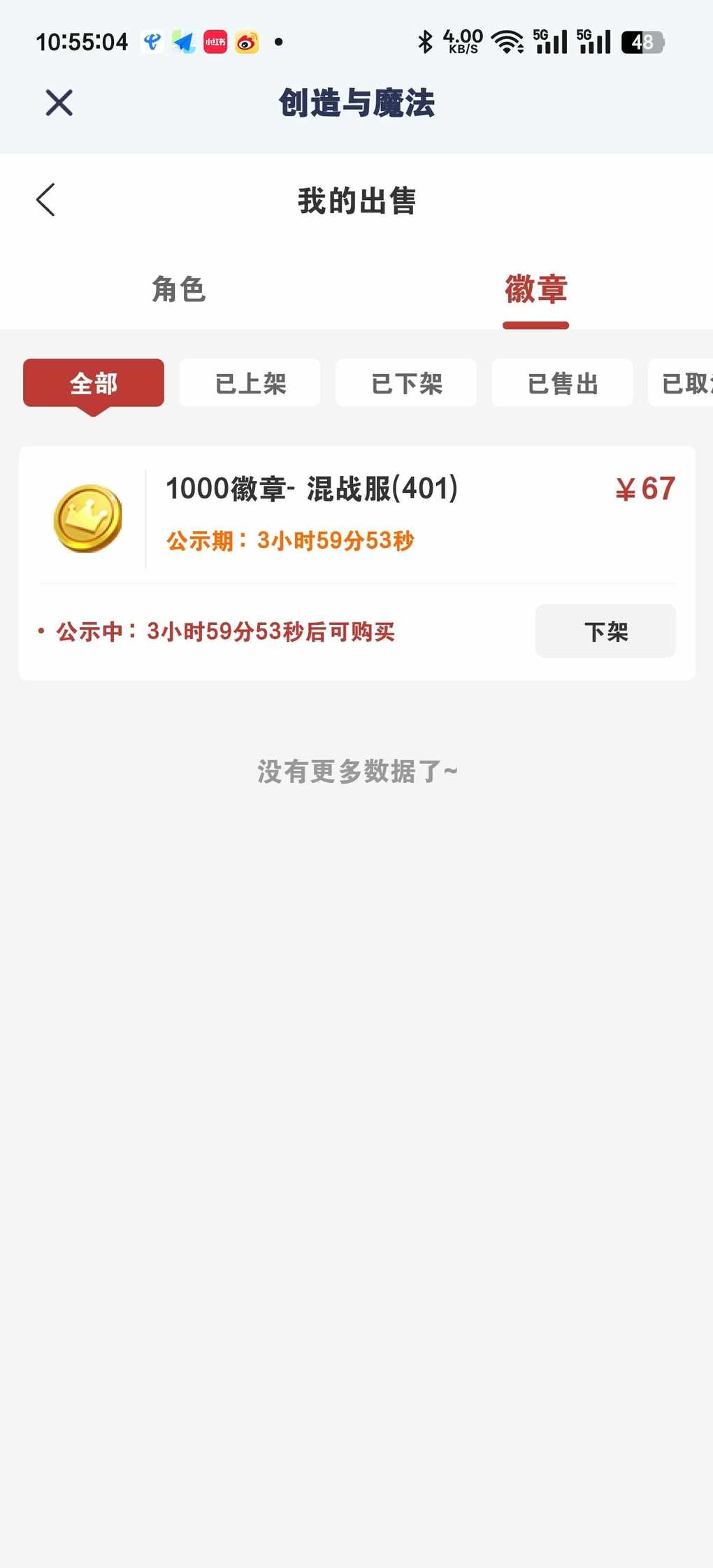Tap the partially visible 已取 filter
The width and height of the screenshot is (713, 1568).
tap(682, 383)
